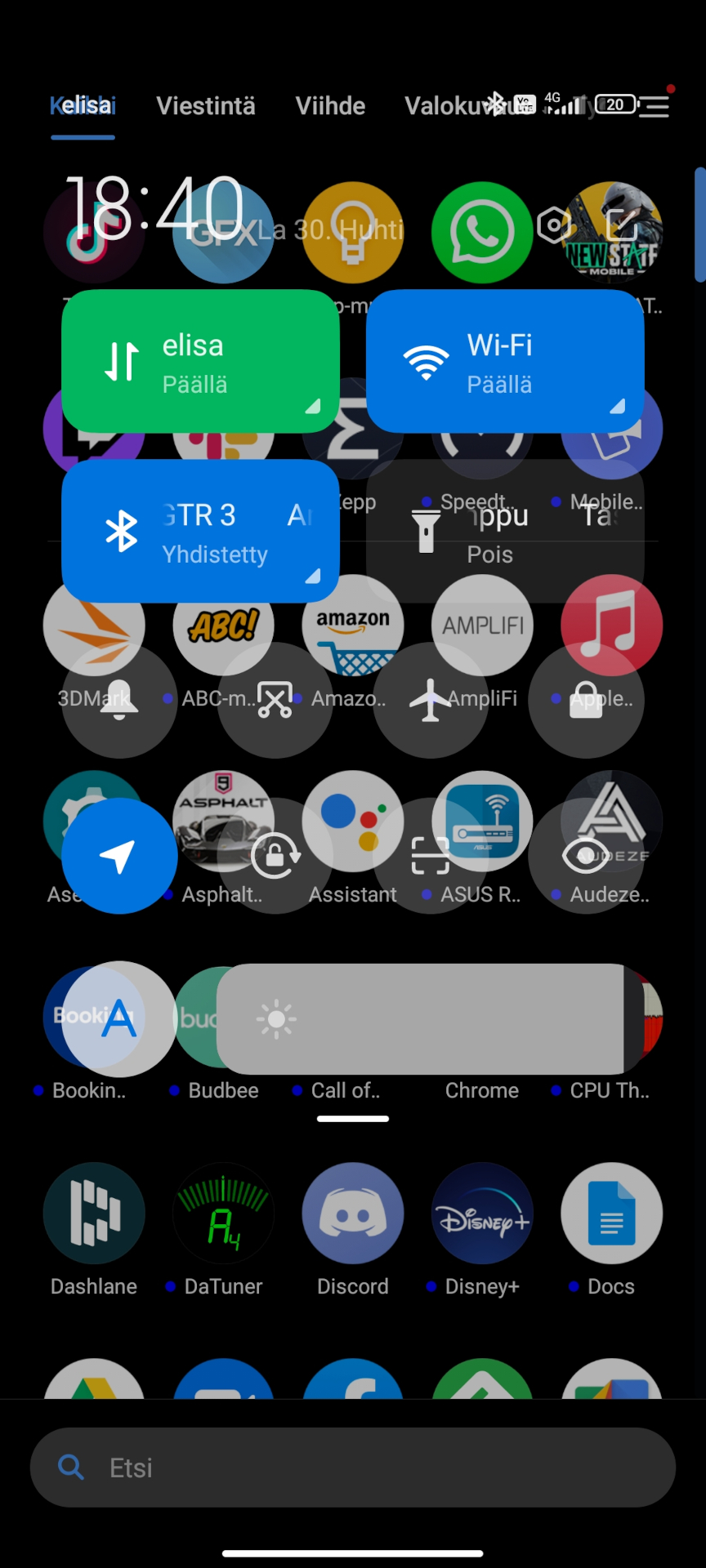Viewport: 706px width, 1568px height.
Task: Toggle elisa mobile data tile
Action: pyautogui.click(x=200, y=361)
